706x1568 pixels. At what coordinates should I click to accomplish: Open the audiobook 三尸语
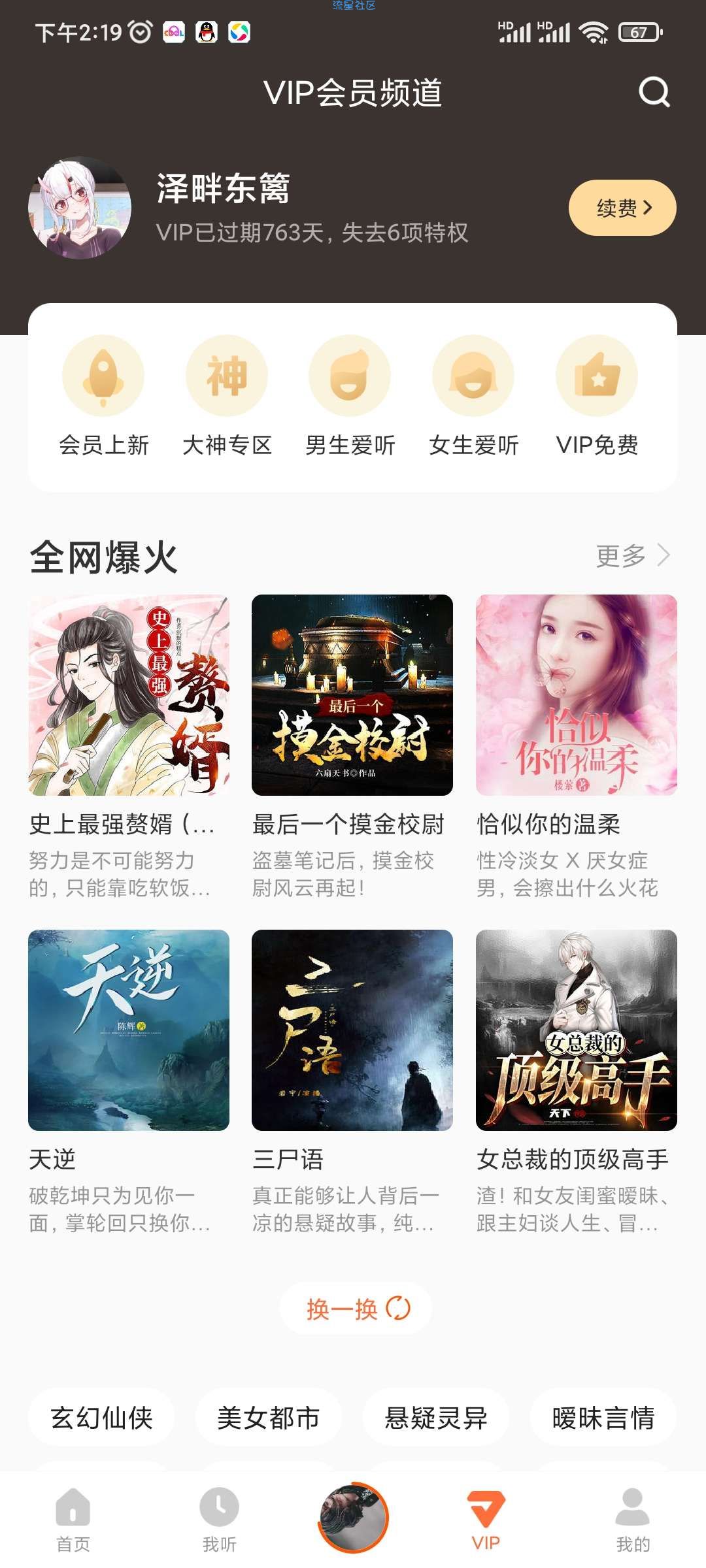pos(352,1030)
